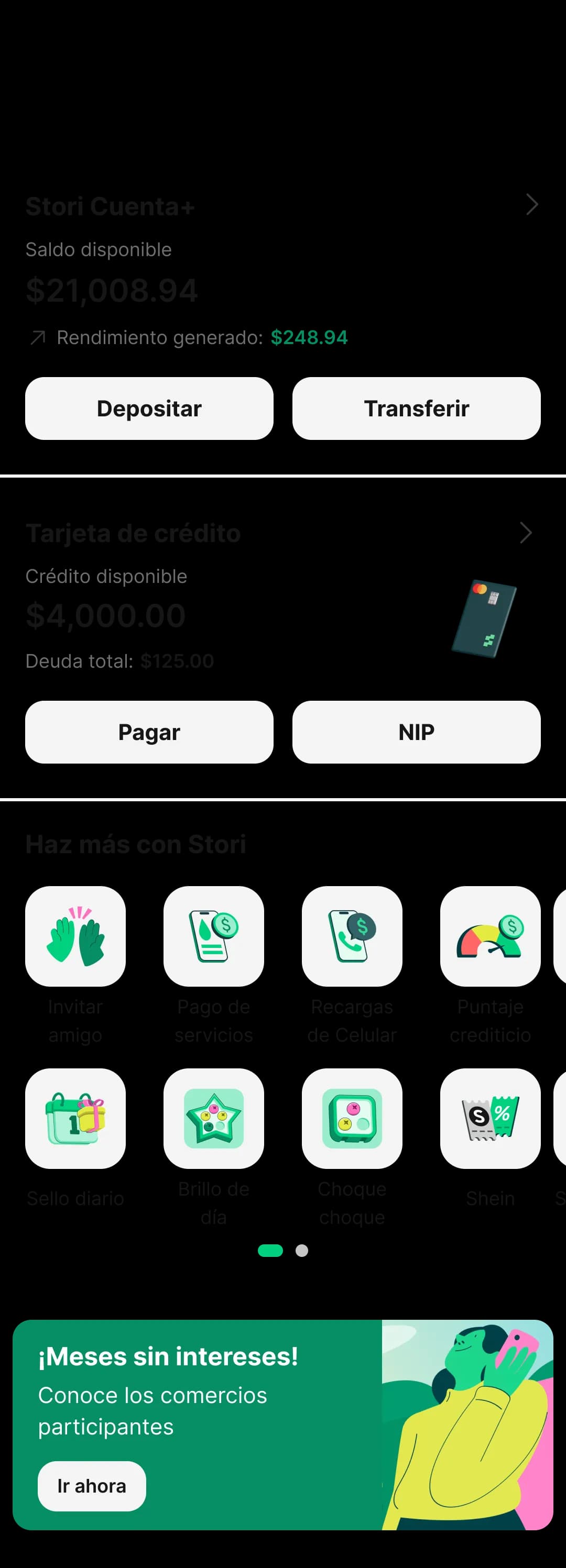Go to second page indicator dot
The height and width of the screenshot is (1568, 566).
point(301,1250)
